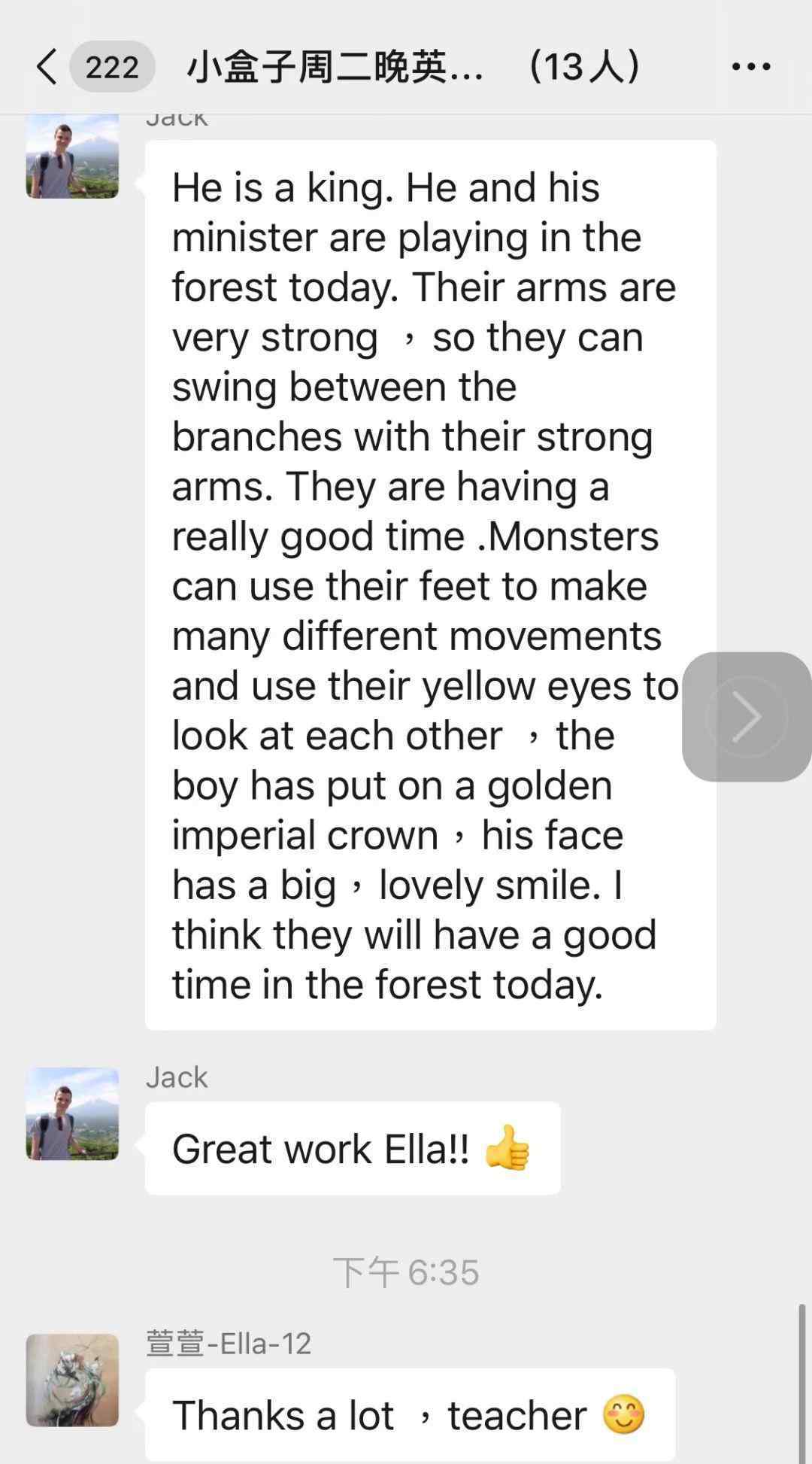Viewport: 812px width, 1464px height.
Task: Open the group chat options menu
Action: point(750,67)
